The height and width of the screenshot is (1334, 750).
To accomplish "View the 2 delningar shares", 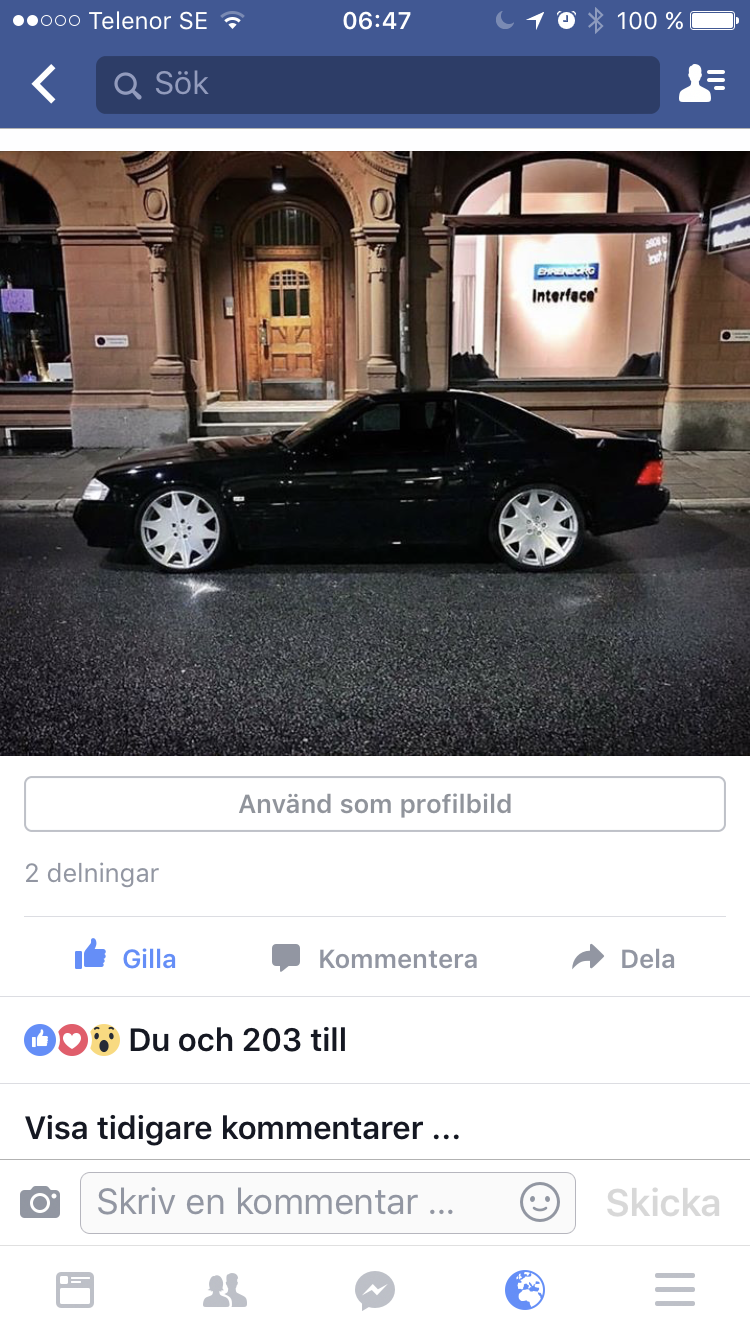I will coord(92,873).
